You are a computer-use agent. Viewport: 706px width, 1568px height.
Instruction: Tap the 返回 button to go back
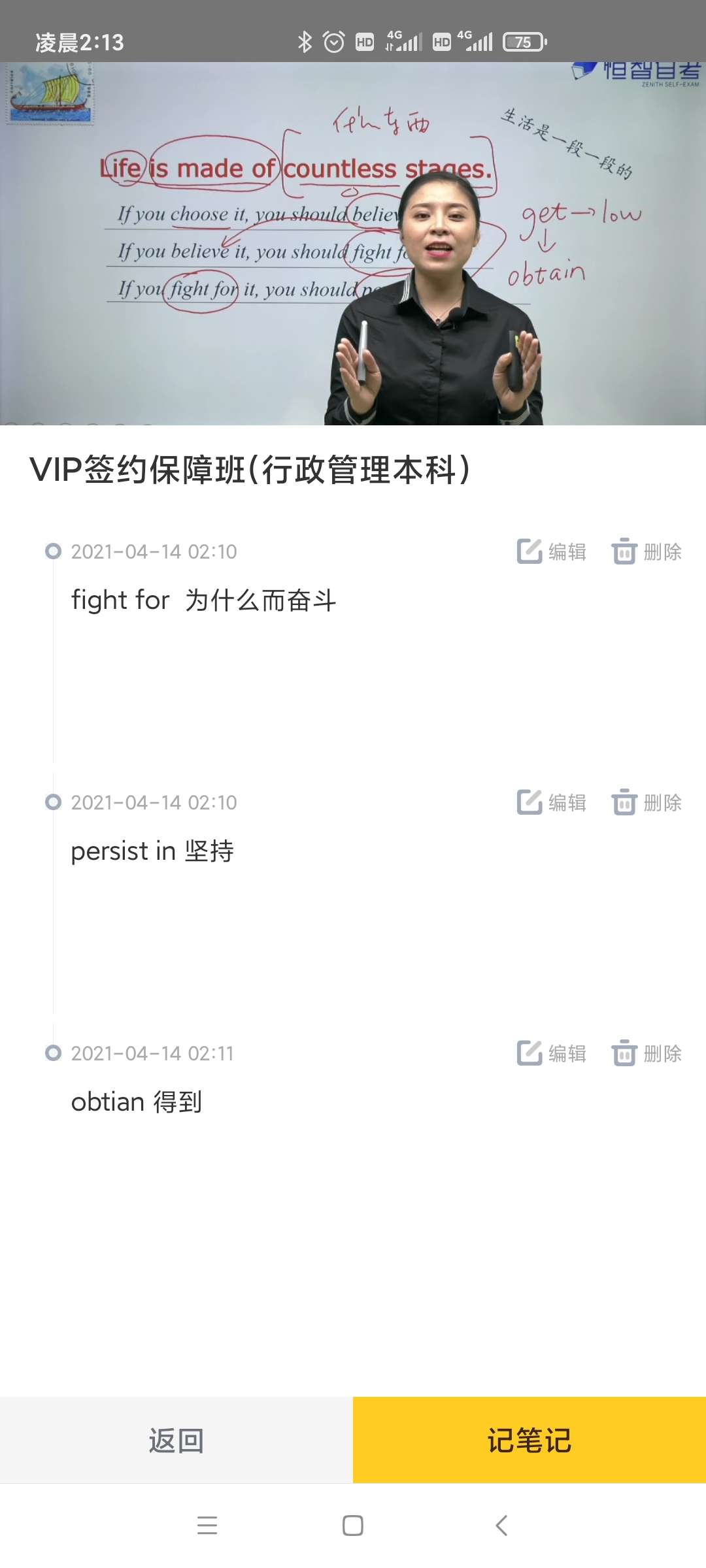click(x=176, y=1440)
